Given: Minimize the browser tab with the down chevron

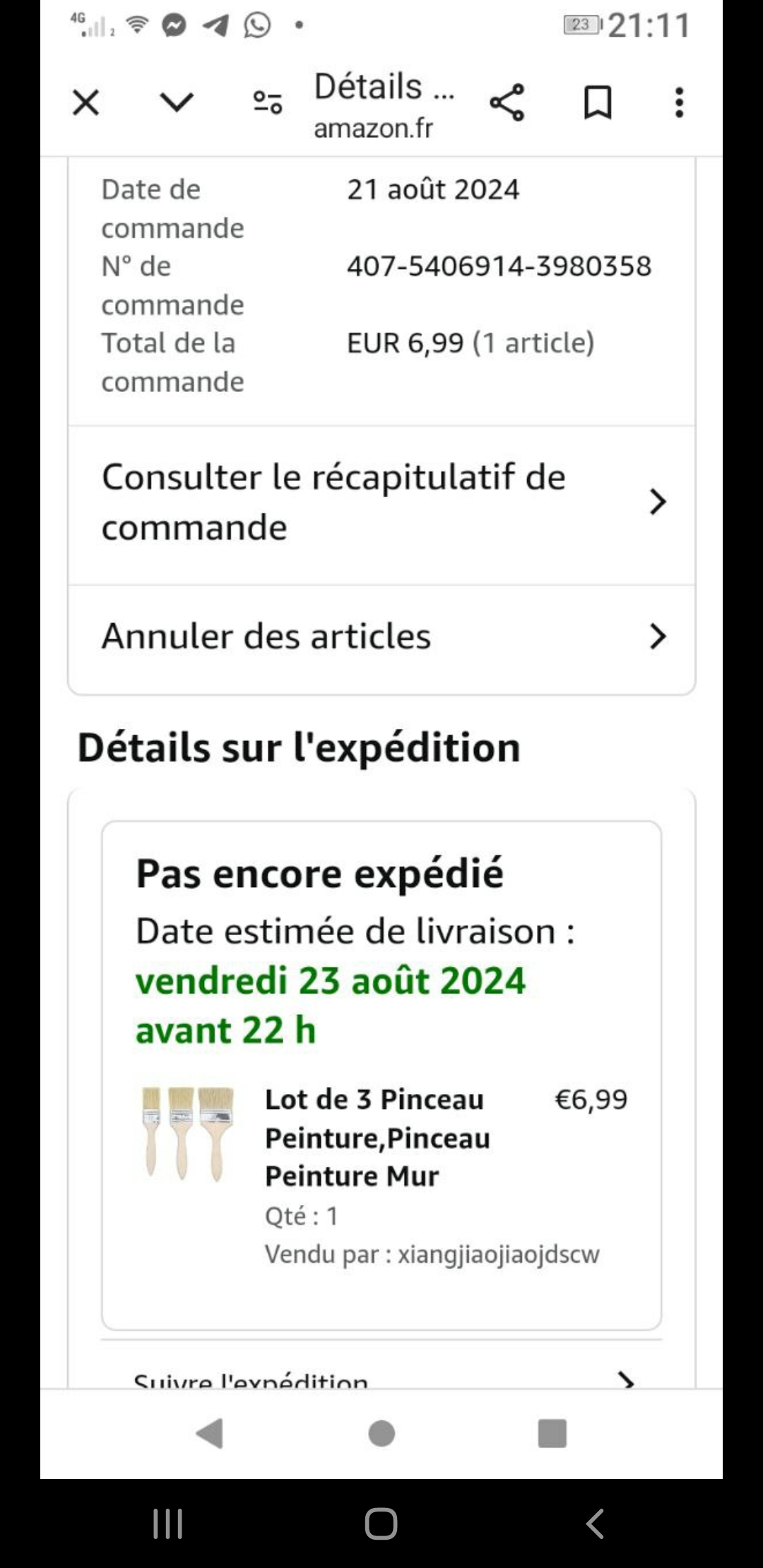Looking at the screenshot, I should (x=176, y=103).
